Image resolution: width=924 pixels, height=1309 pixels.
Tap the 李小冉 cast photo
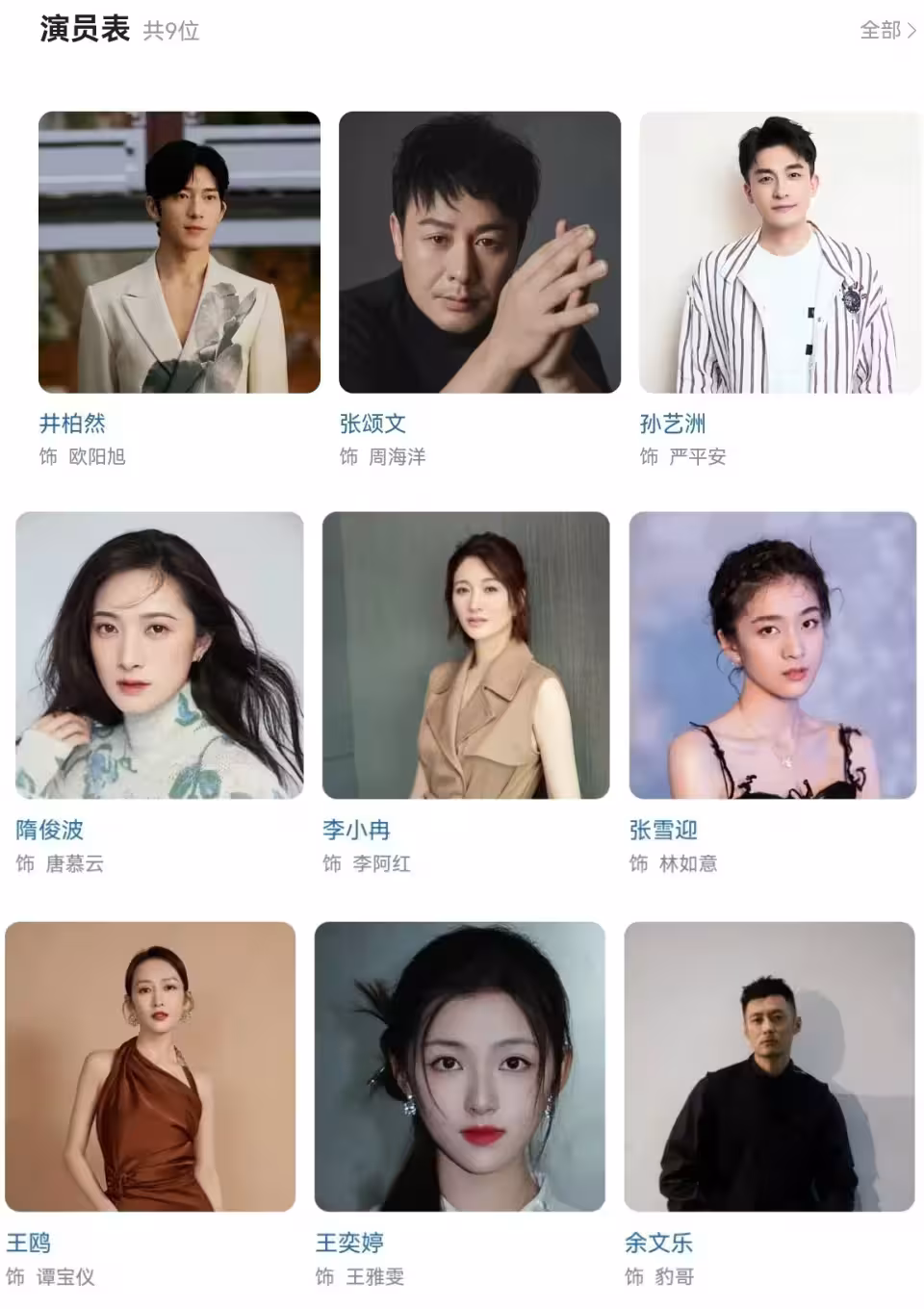[x=466, y=655]
